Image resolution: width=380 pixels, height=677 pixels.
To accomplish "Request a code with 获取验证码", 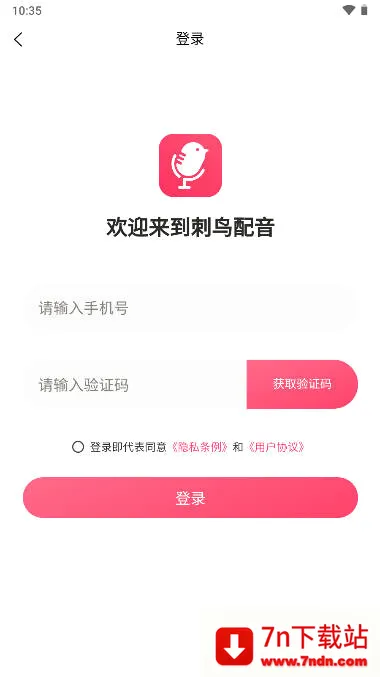I will pos(302,384).
